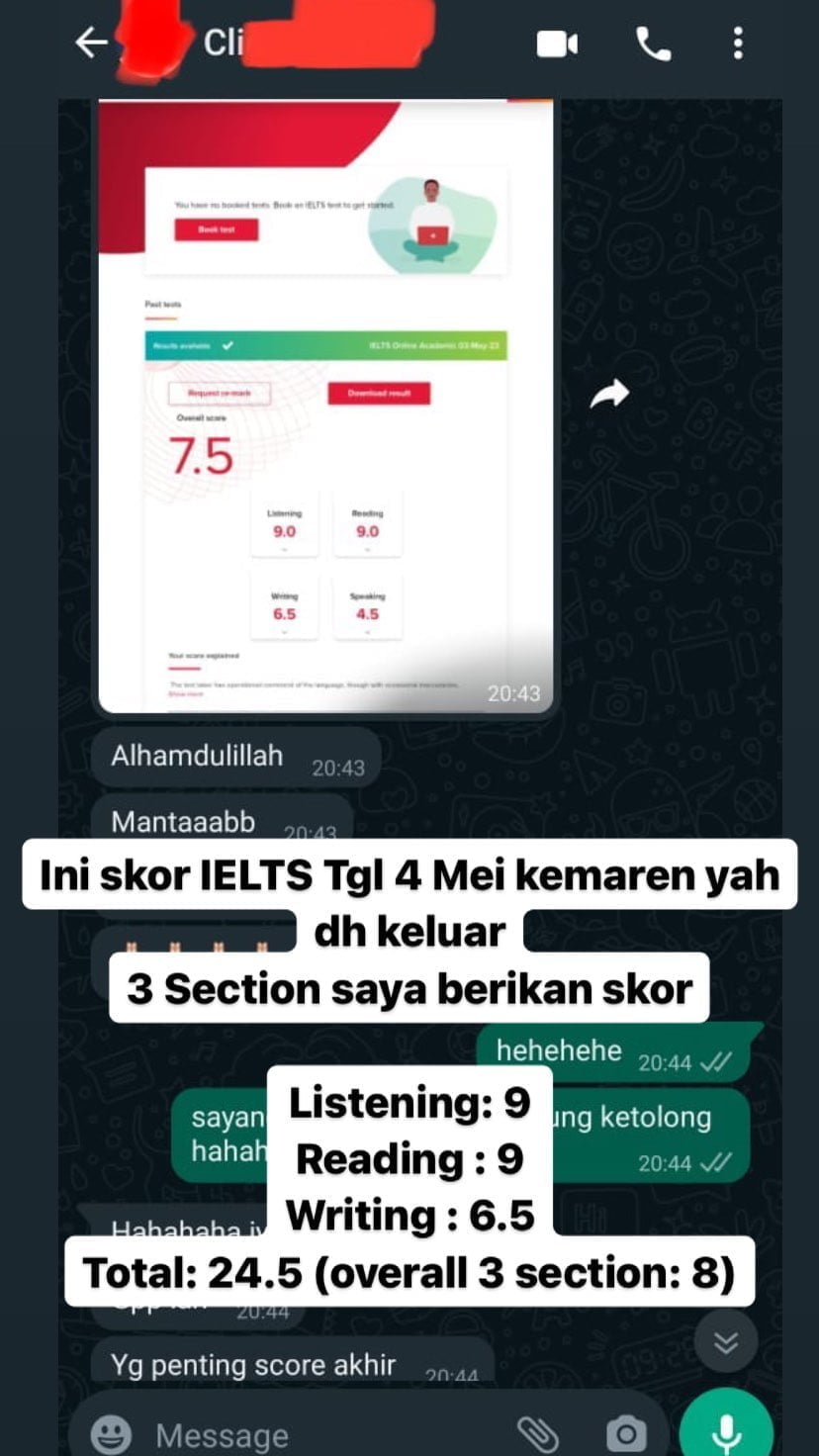Go back to the chat list
The image size is (819, 1456).
coord(91,43)
